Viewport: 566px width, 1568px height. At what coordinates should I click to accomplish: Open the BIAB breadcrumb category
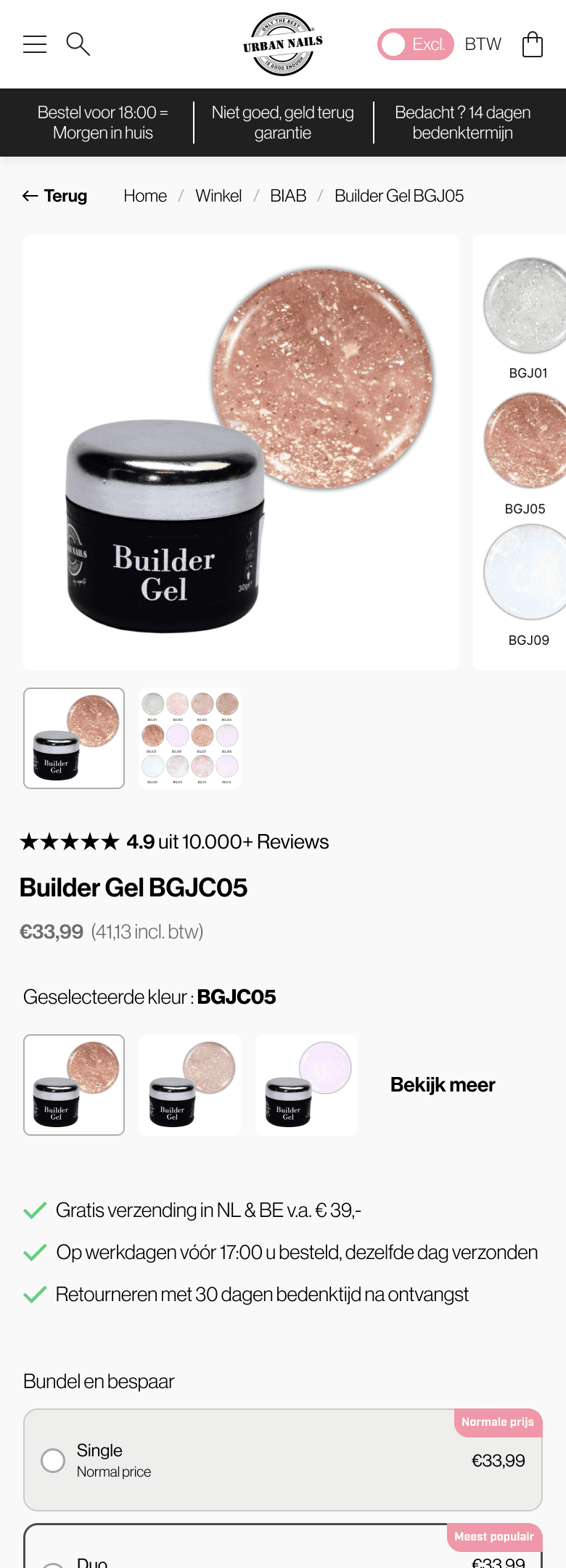tap(288, 196)
